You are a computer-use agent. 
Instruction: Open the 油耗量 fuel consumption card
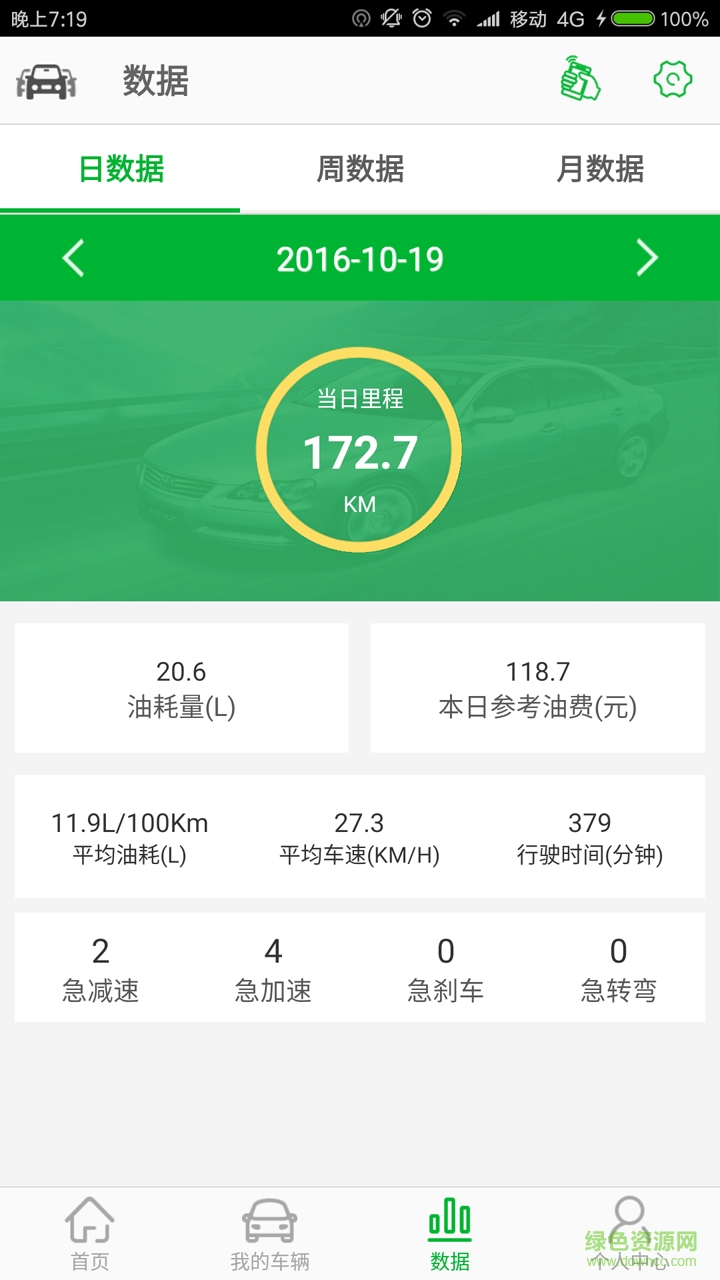pos(181,687)
